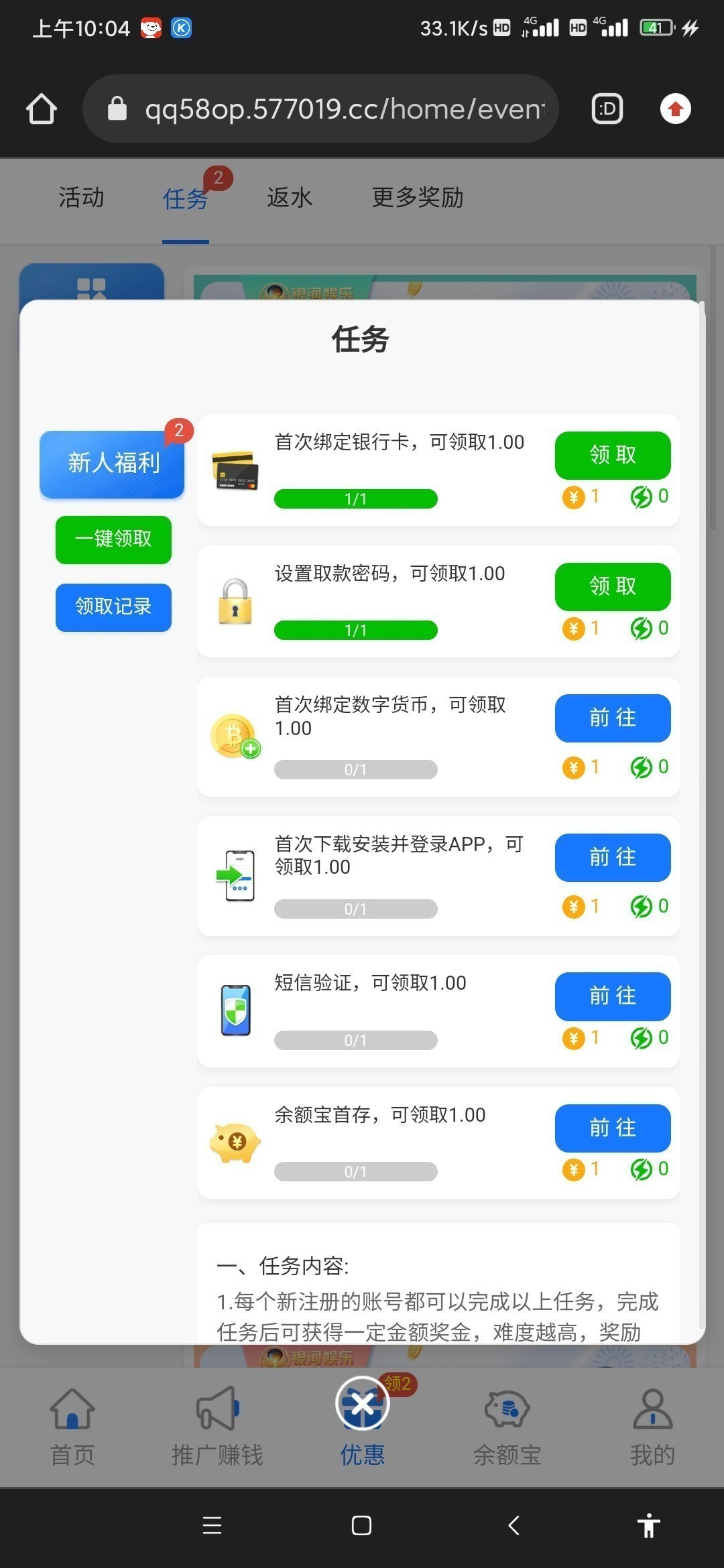
Task: Close the 任务 popup dialog
Action: pyautogui.click(x=362, y=1403)
